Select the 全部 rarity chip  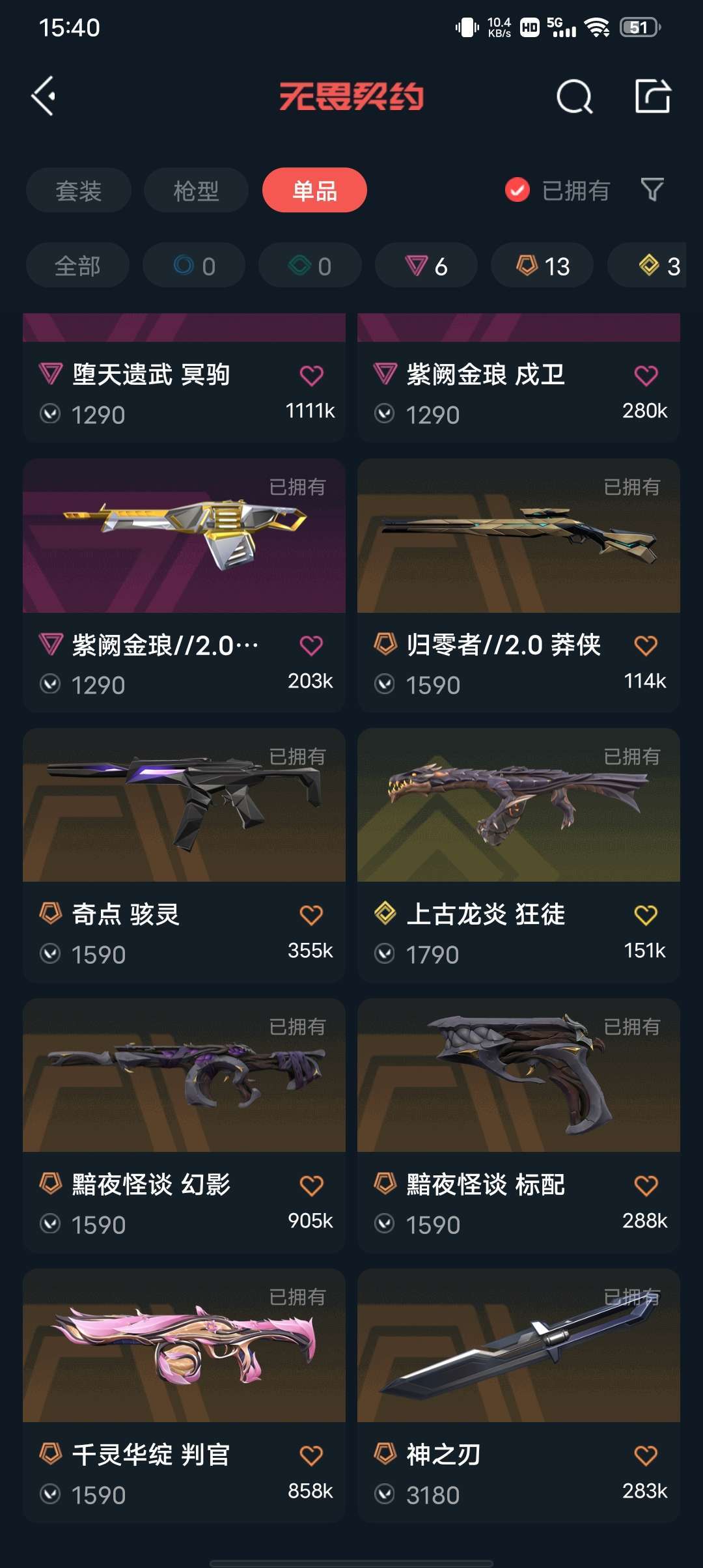77,266
